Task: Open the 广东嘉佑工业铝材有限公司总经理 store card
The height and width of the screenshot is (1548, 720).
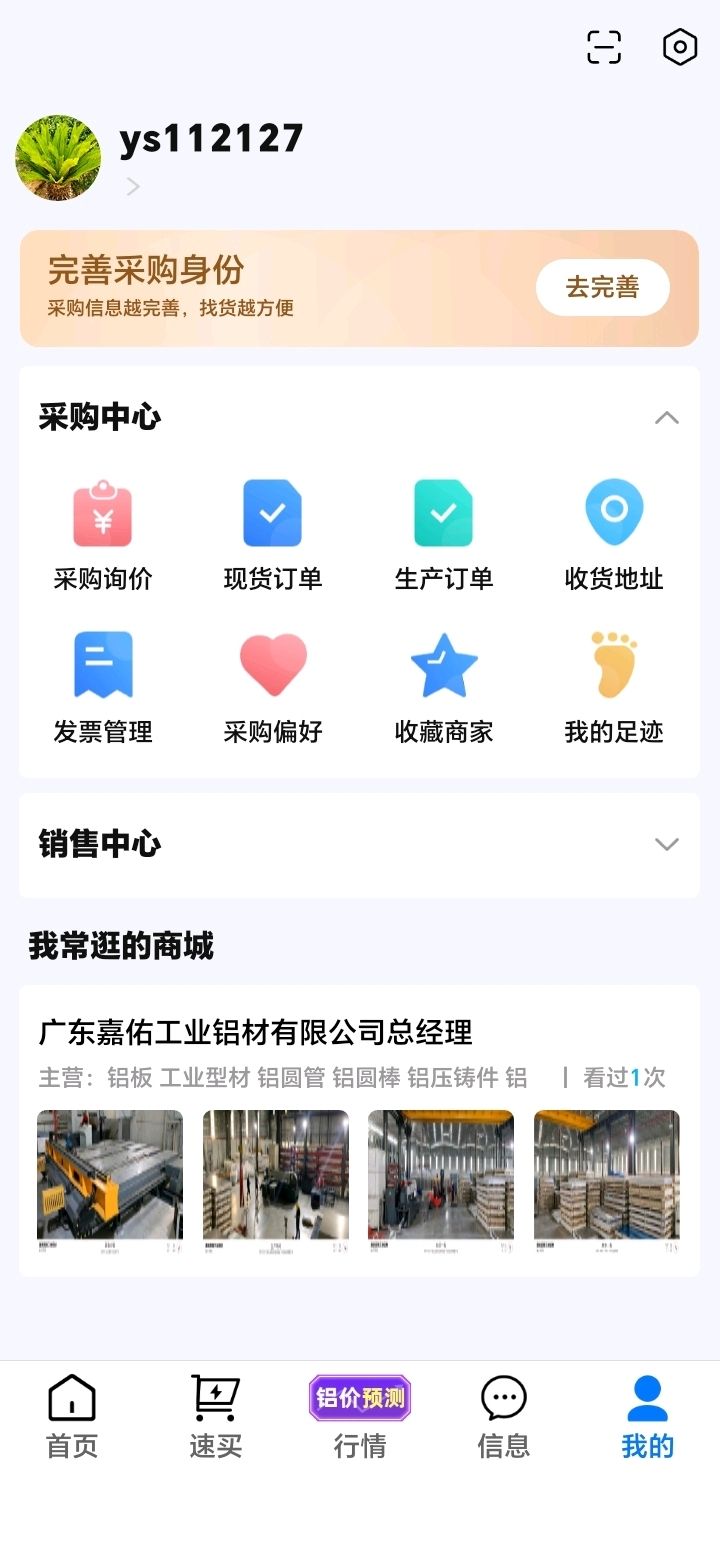Action: (359, 1130)
